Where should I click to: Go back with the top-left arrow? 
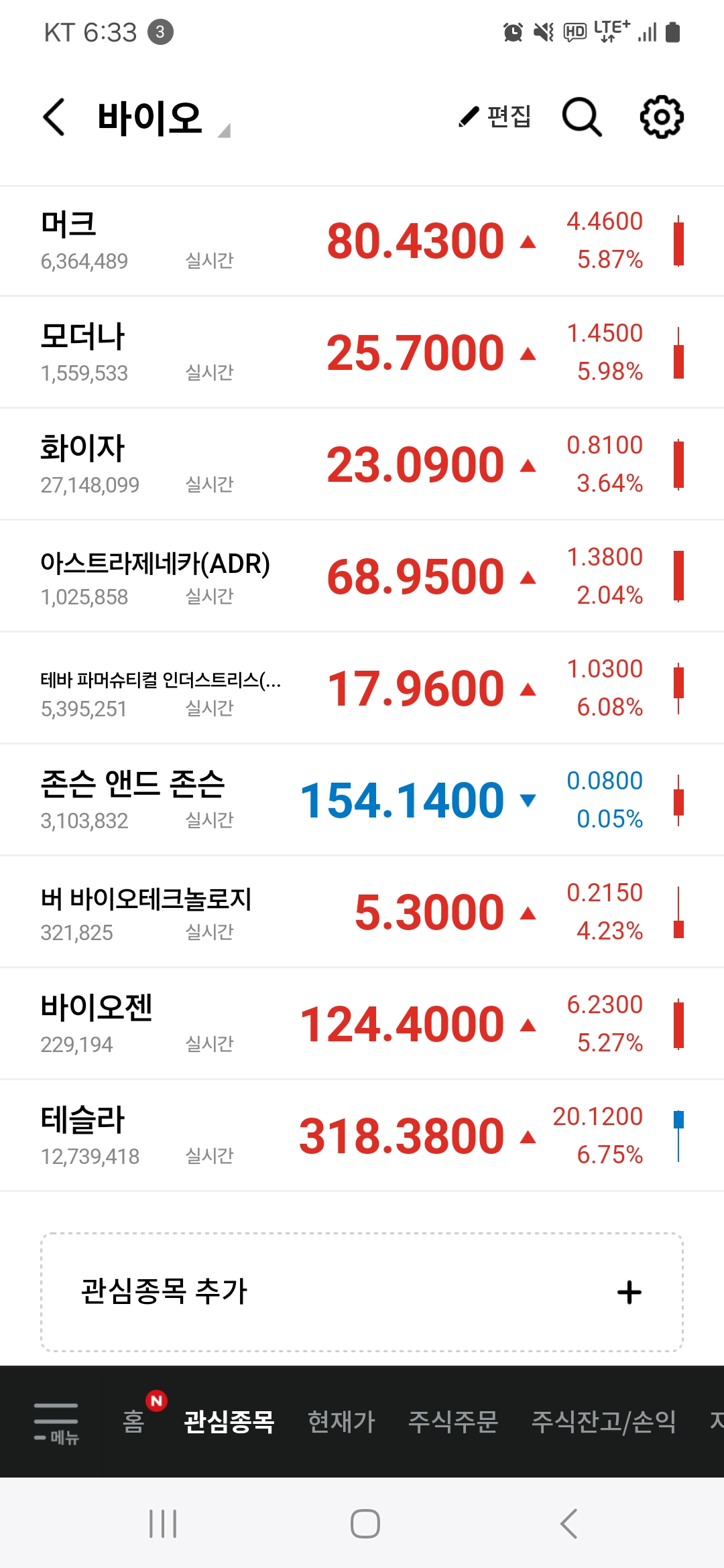[x=54, y=117]
